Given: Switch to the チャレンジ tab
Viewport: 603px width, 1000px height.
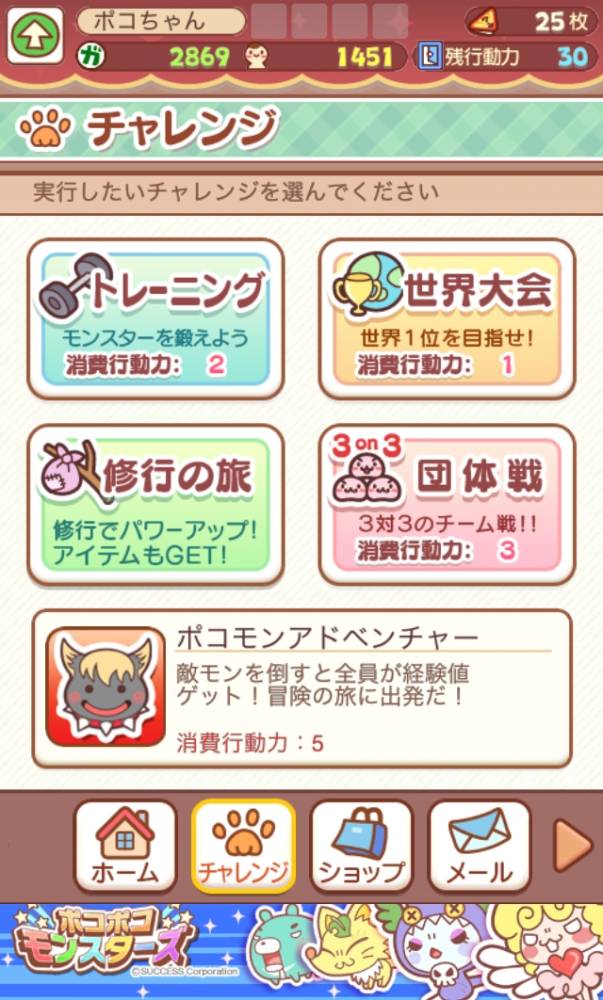Looking at the screenshot, I should click(243, 846).
